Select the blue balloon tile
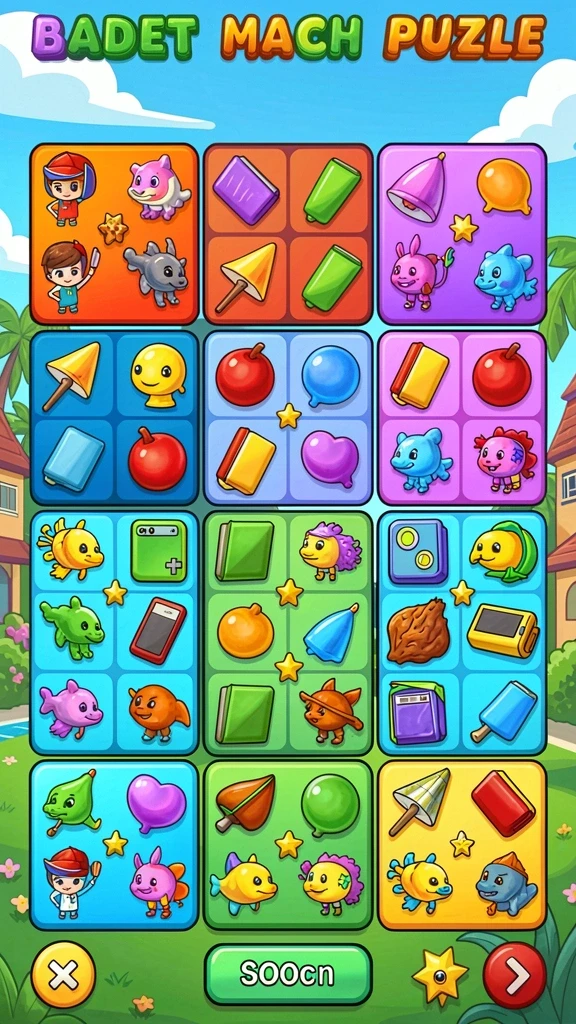This screenshot has width=576, height=1024. pyautogui.click(x=330, y=377)
